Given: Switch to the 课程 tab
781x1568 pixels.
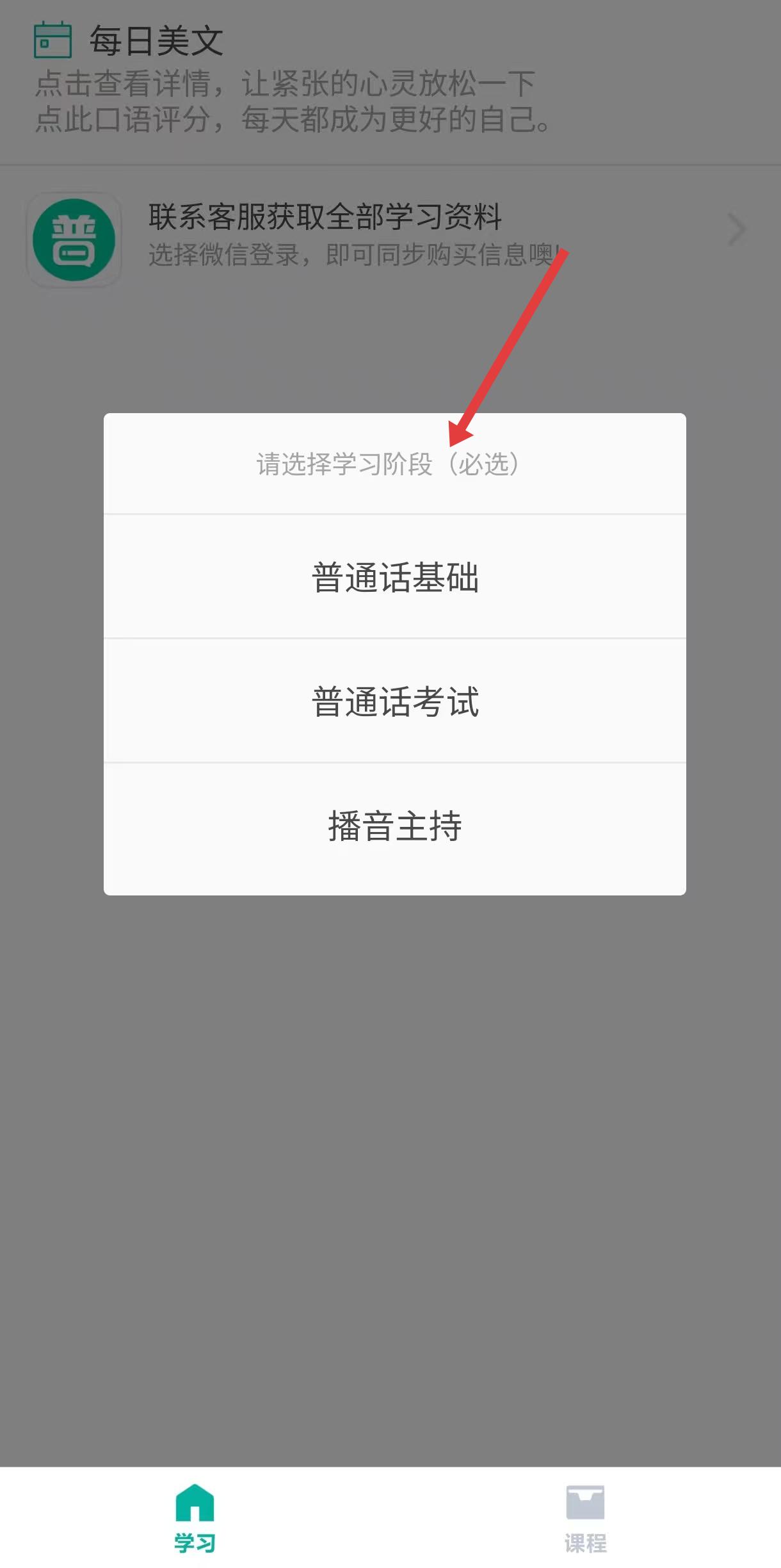Looking at the screenshot, I should click(x=585, y=1518).
